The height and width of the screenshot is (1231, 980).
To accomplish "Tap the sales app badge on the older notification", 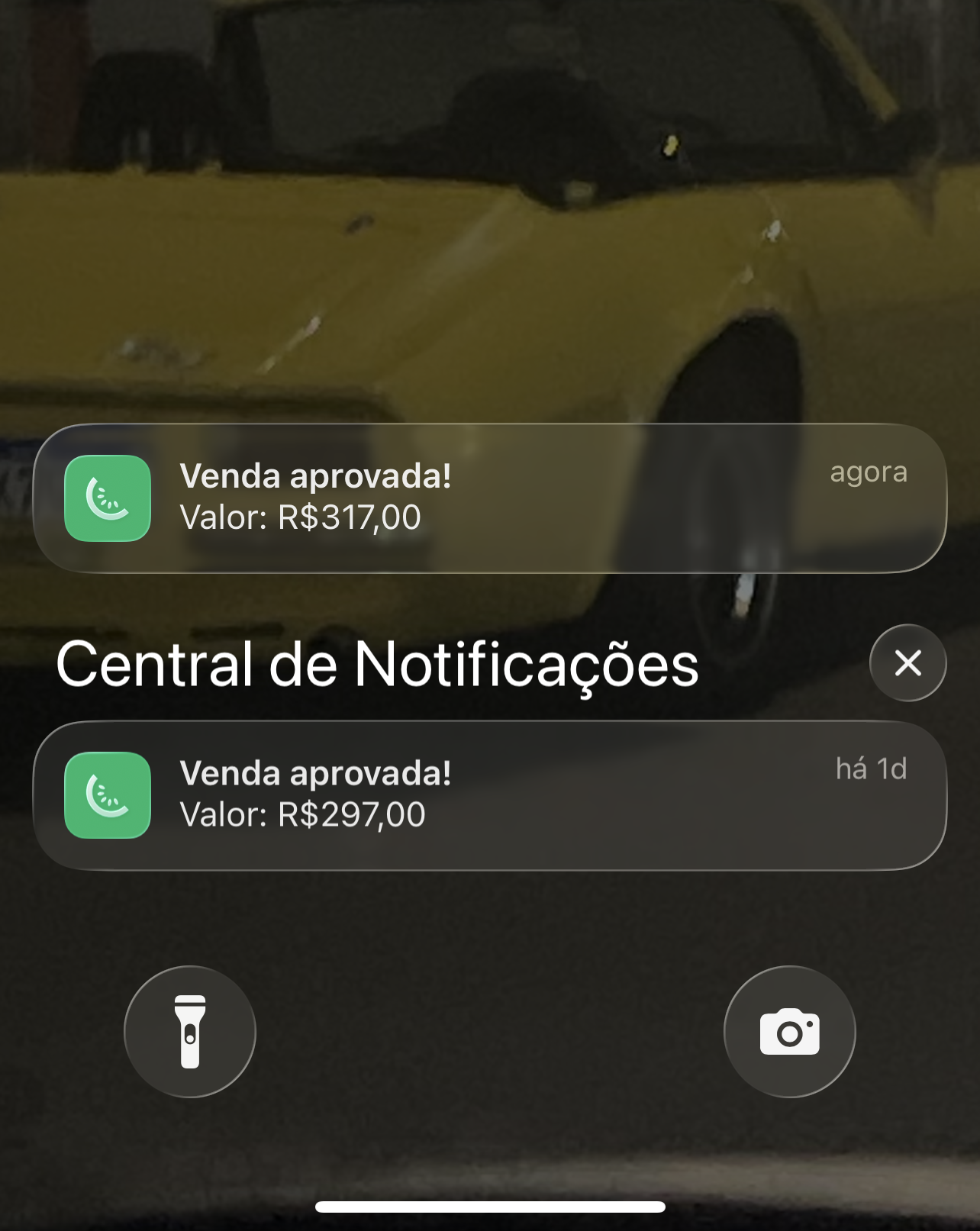I will (x=108, y=794).
